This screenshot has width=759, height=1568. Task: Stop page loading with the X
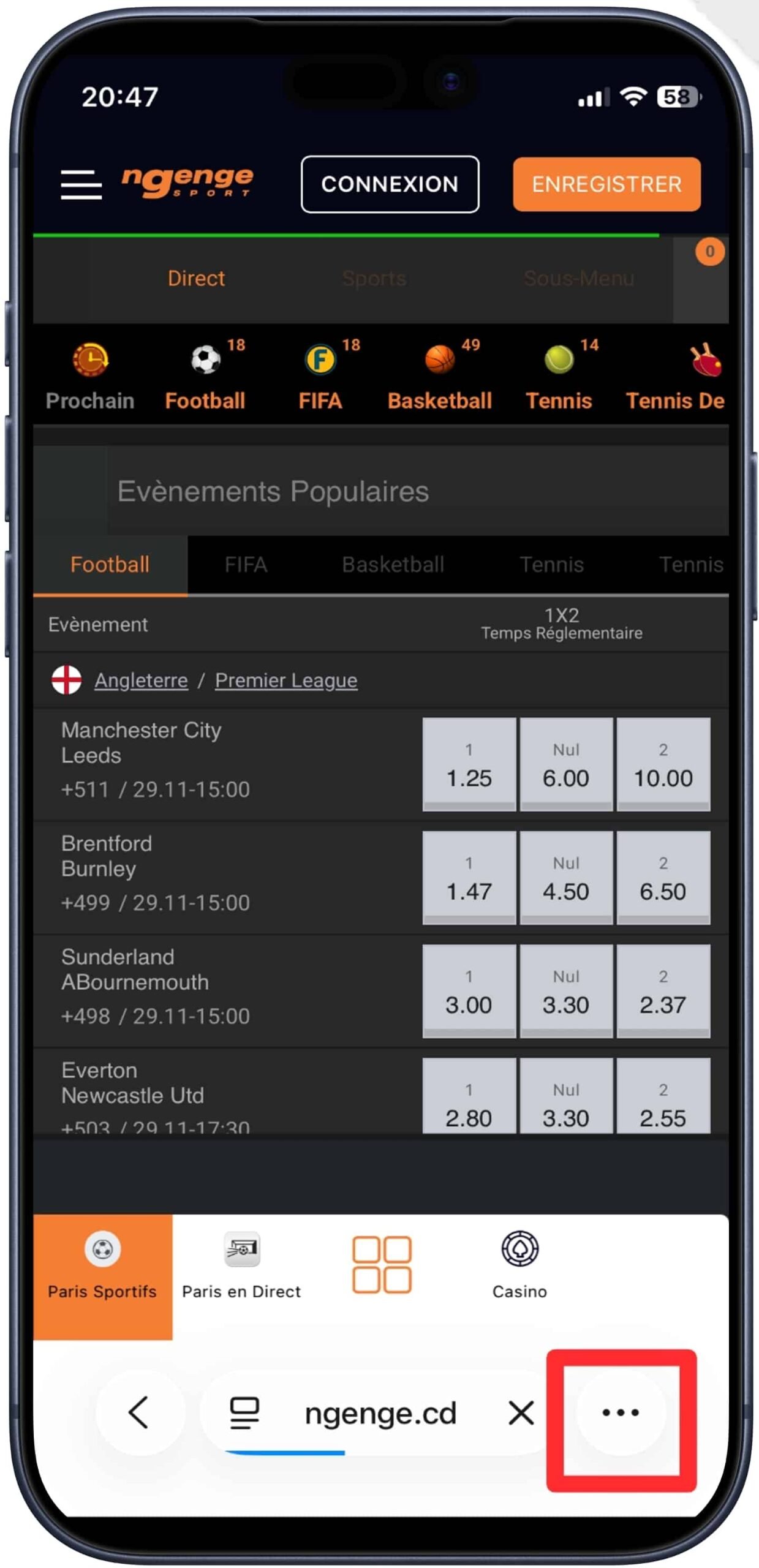(x=521, y=1413)
